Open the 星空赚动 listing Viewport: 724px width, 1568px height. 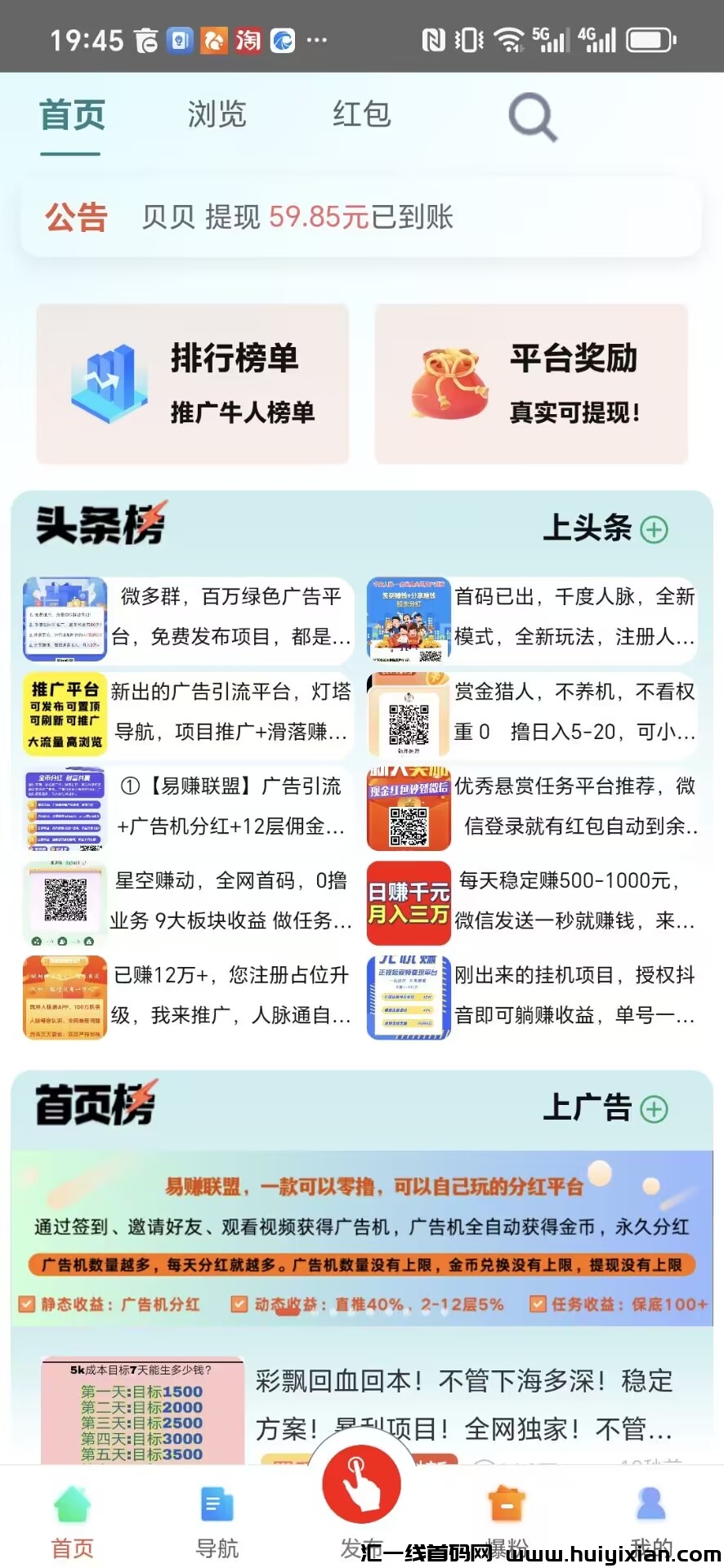tap(188, 902)
